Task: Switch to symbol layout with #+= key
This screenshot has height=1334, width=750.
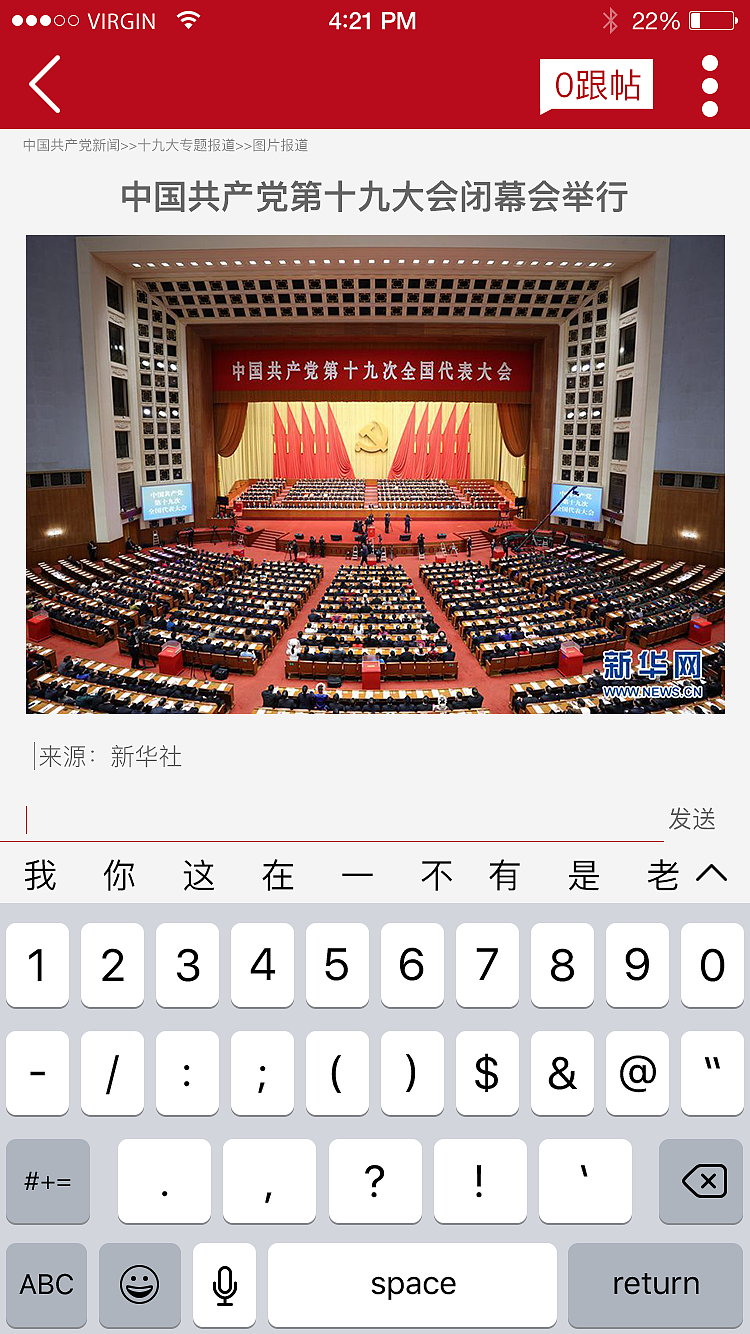Action: (47, 1181)
